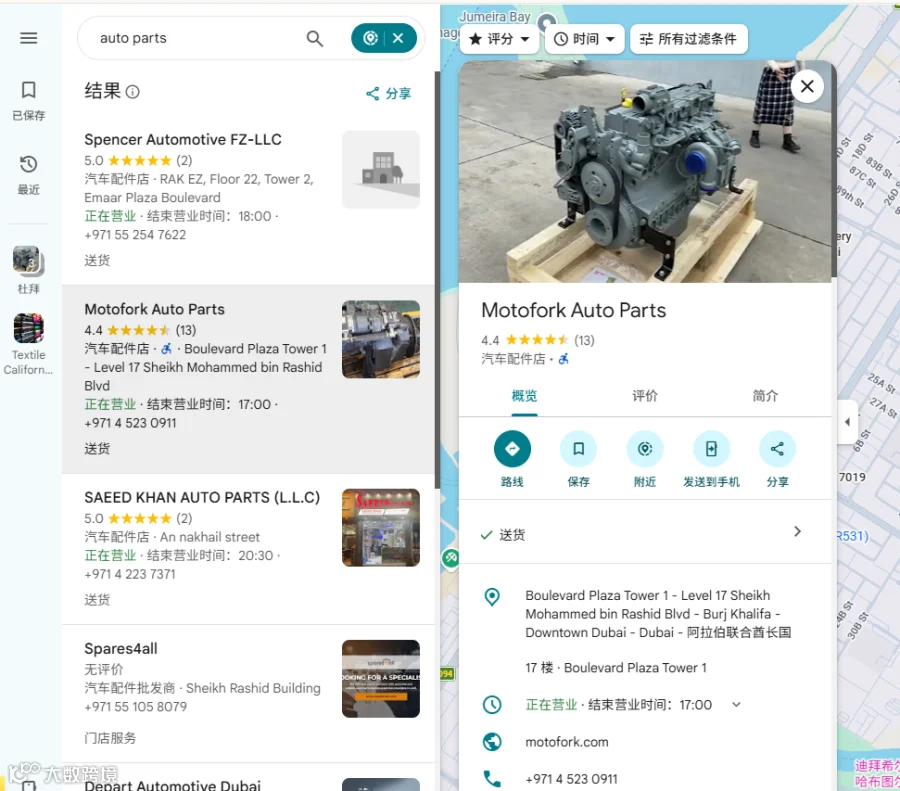
Task: Open the 已保存 saved places
Action: tap(28, 100)
